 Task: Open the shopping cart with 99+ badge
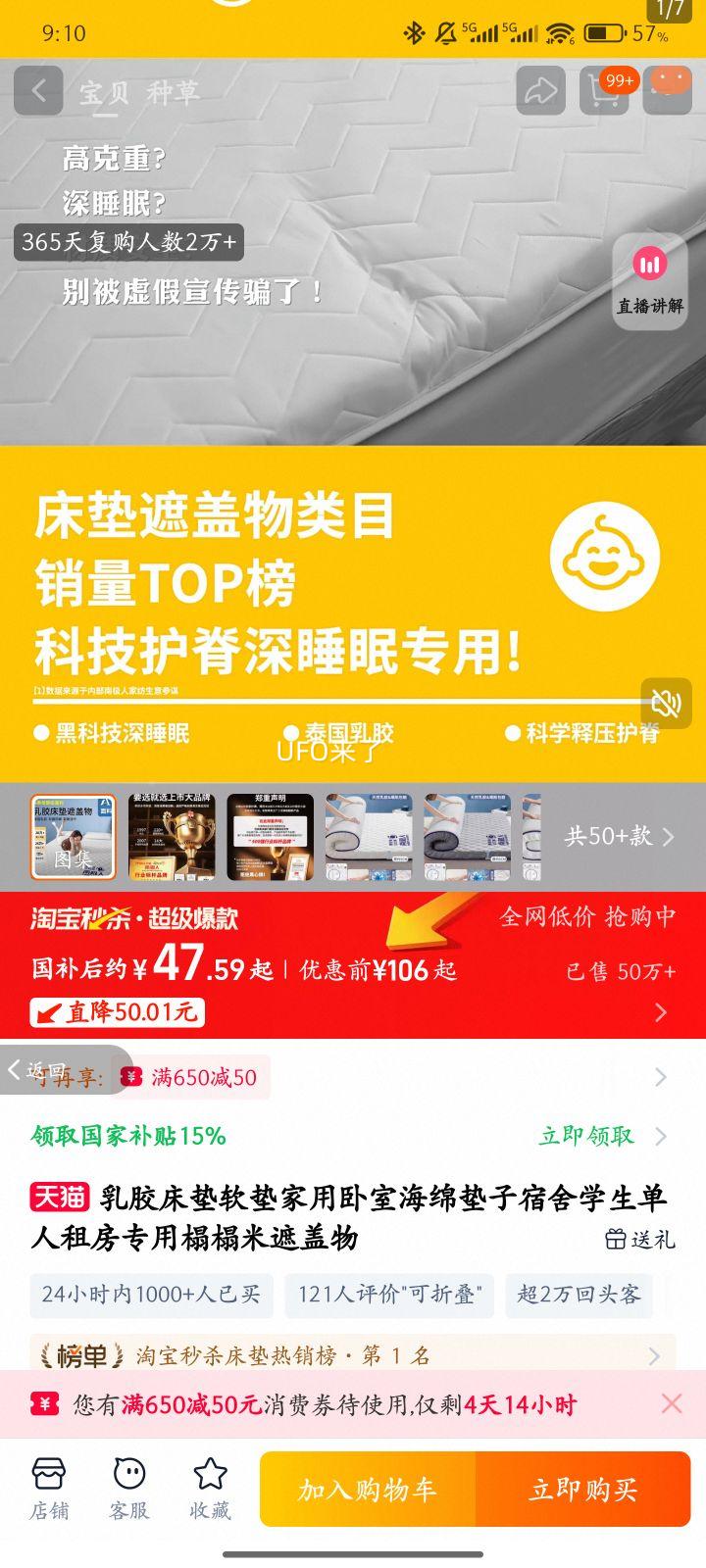coord(603,90)
